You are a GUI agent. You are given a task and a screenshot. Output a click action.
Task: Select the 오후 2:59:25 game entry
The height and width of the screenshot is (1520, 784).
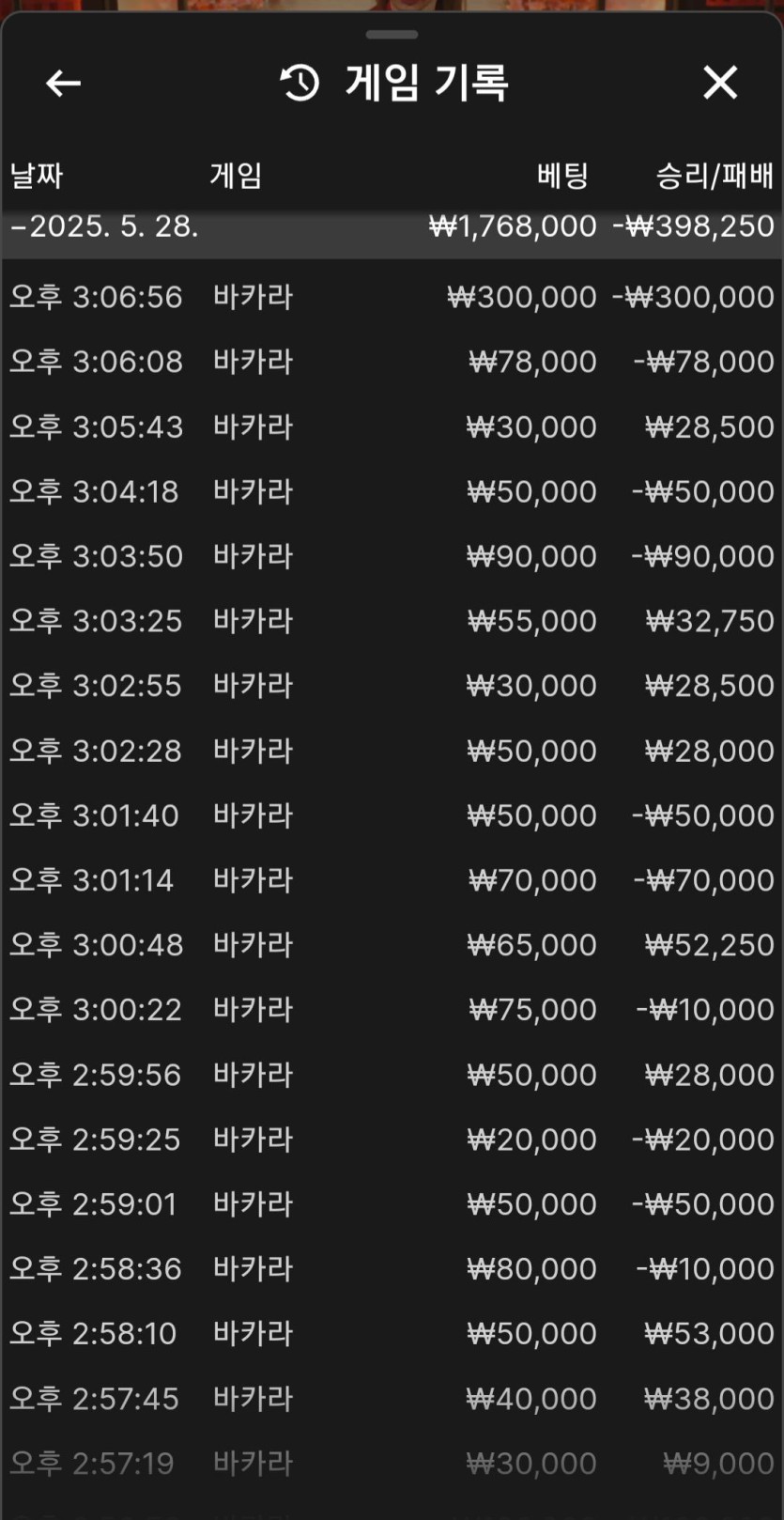click(392, 1140)
